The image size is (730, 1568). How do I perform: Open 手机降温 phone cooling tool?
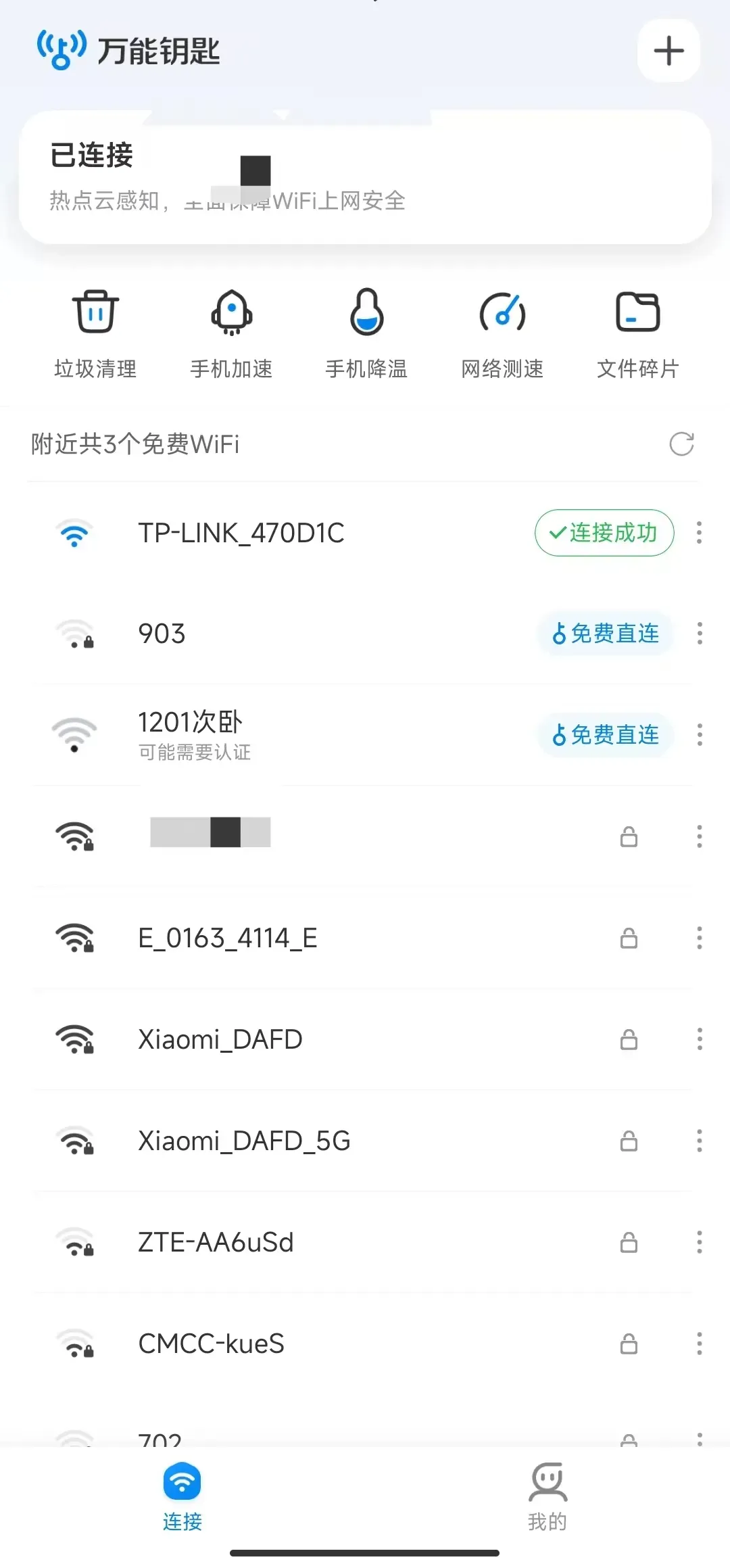(x=366, y=333)
